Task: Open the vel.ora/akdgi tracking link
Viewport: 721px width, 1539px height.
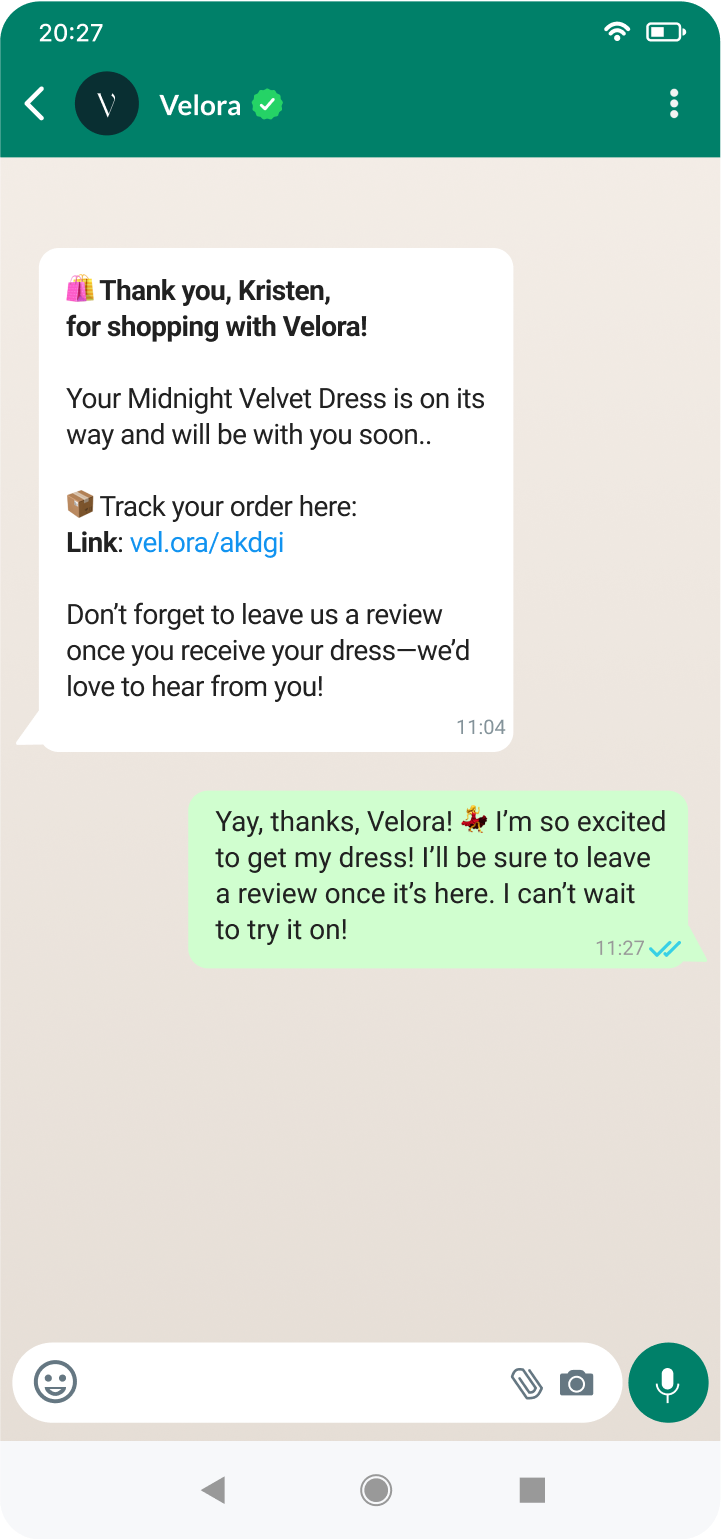Action: pyautogui.click(x=207, y=543)
